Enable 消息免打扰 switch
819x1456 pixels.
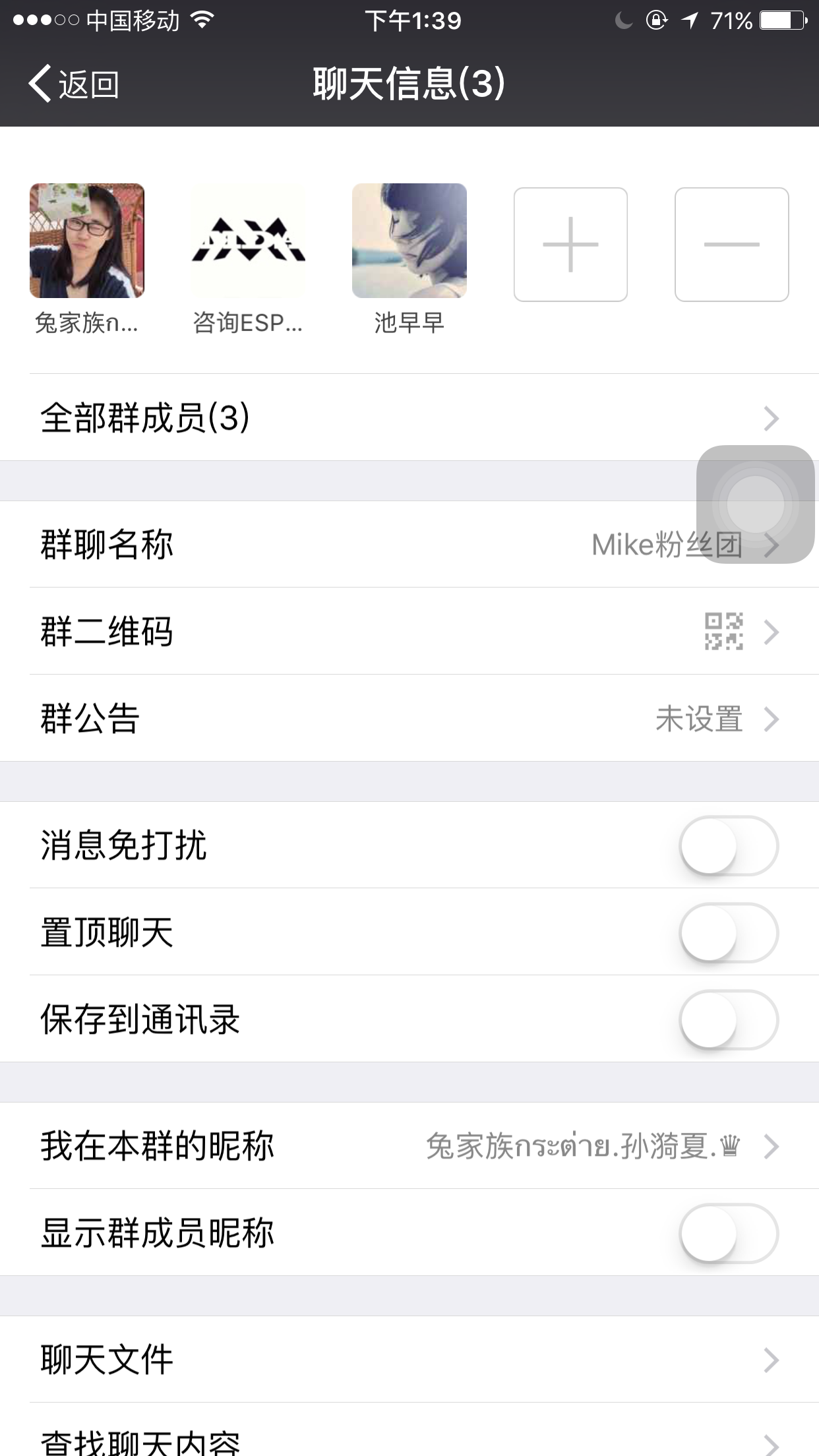pyautogui.click(x=729, y=846)
